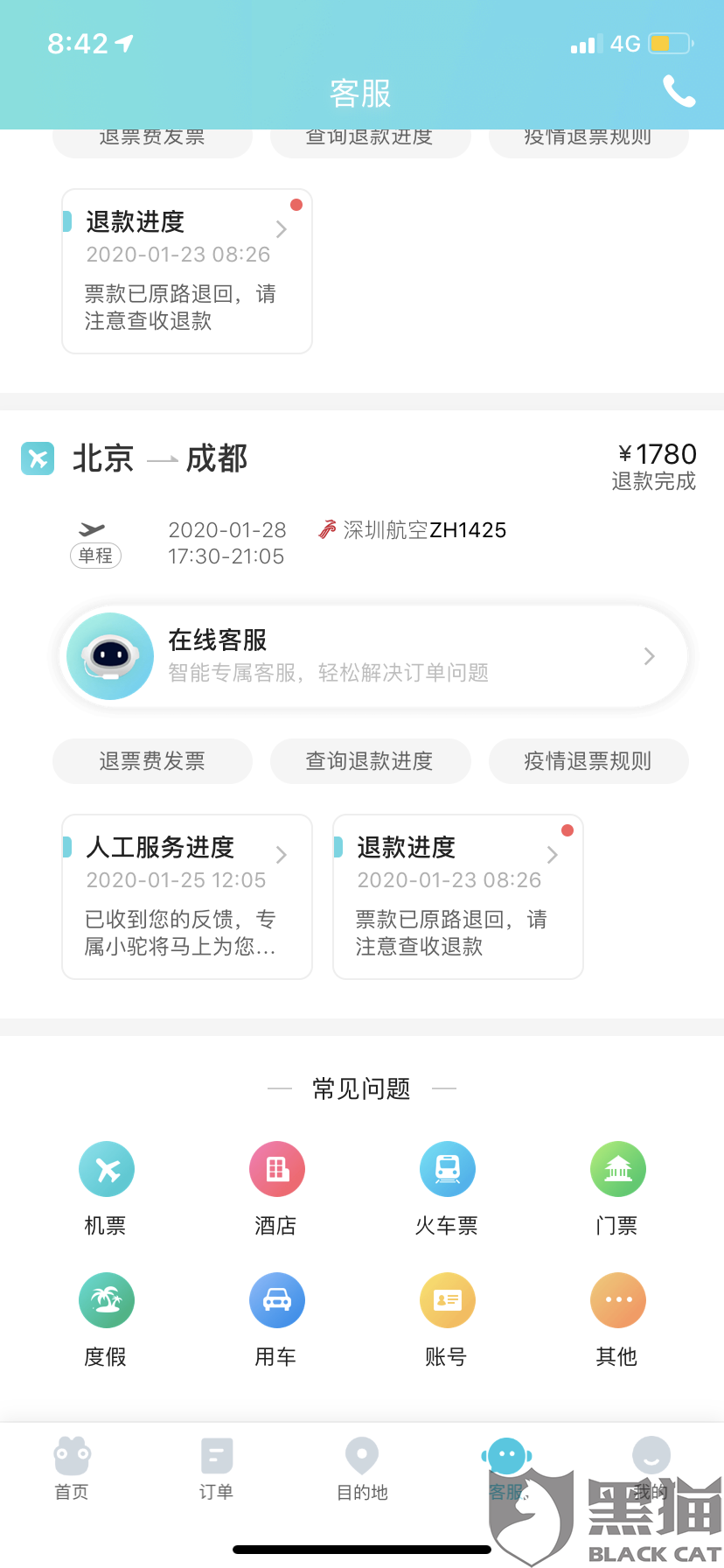Choose 退票费发票 under the 成都 order
The height and width of the screenshot is (1568, 724).
(x=152, y=761)
